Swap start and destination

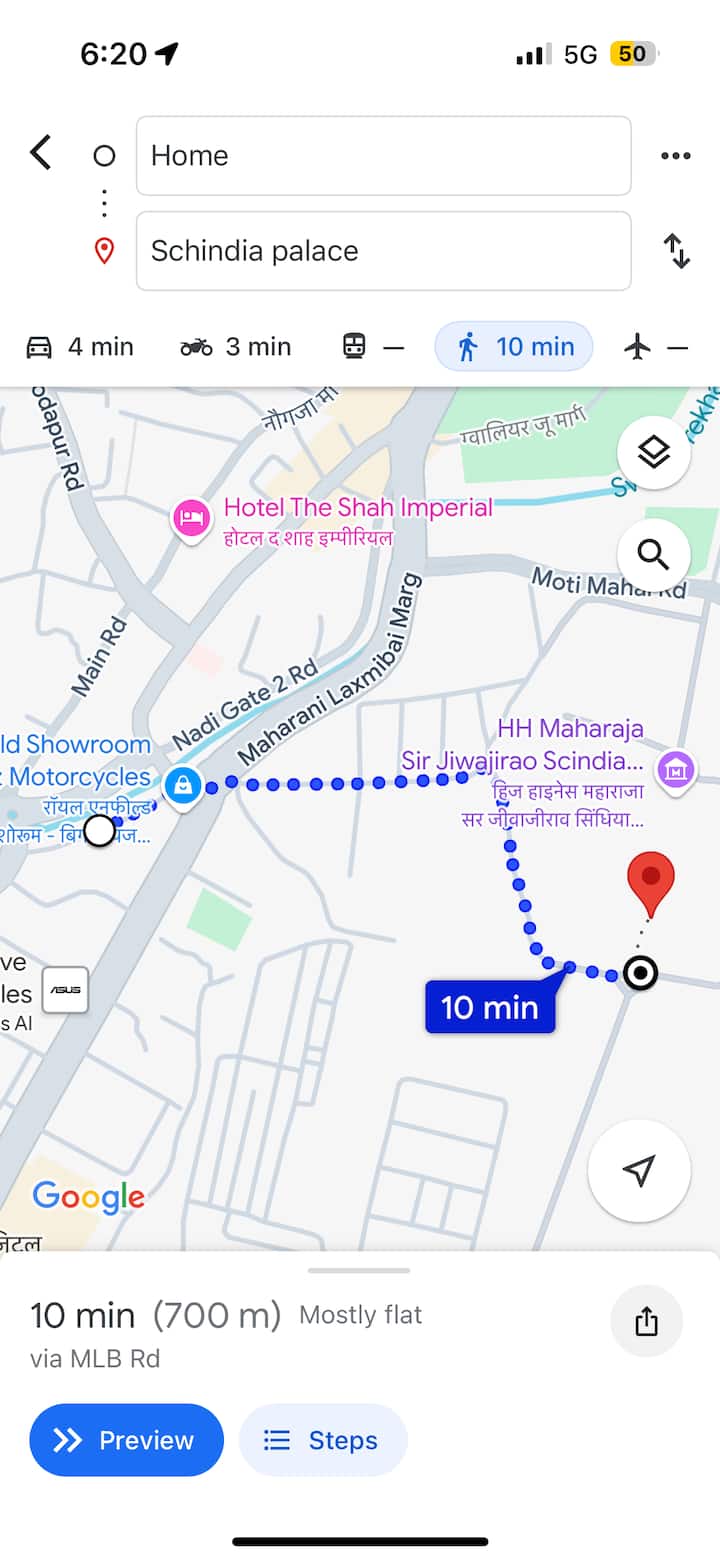[677, 251]
